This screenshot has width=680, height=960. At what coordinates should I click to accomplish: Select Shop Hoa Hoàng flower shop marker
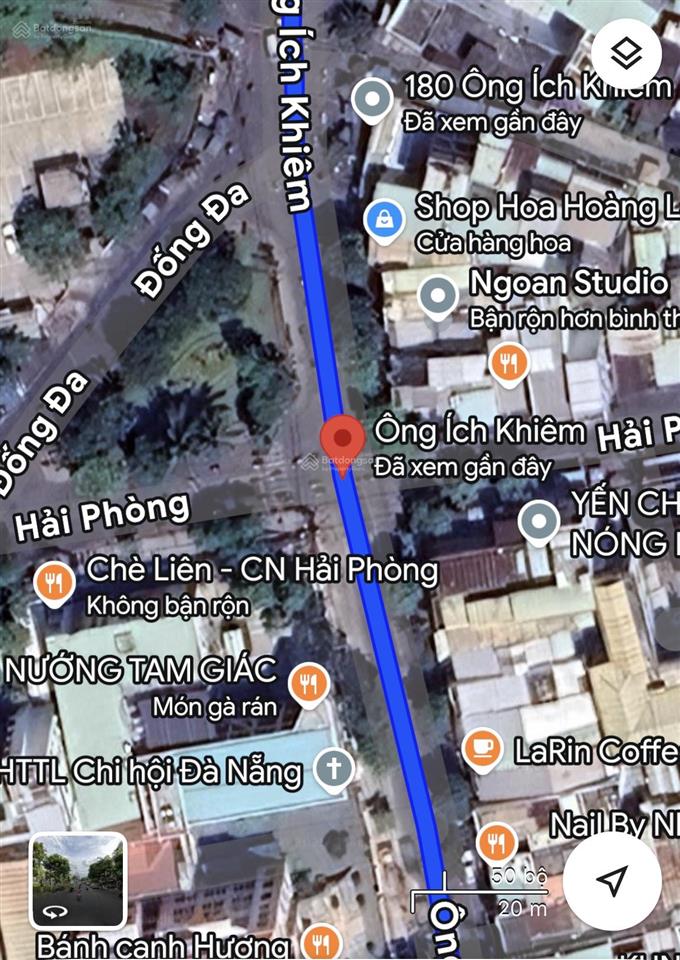(x=382, y=221)
